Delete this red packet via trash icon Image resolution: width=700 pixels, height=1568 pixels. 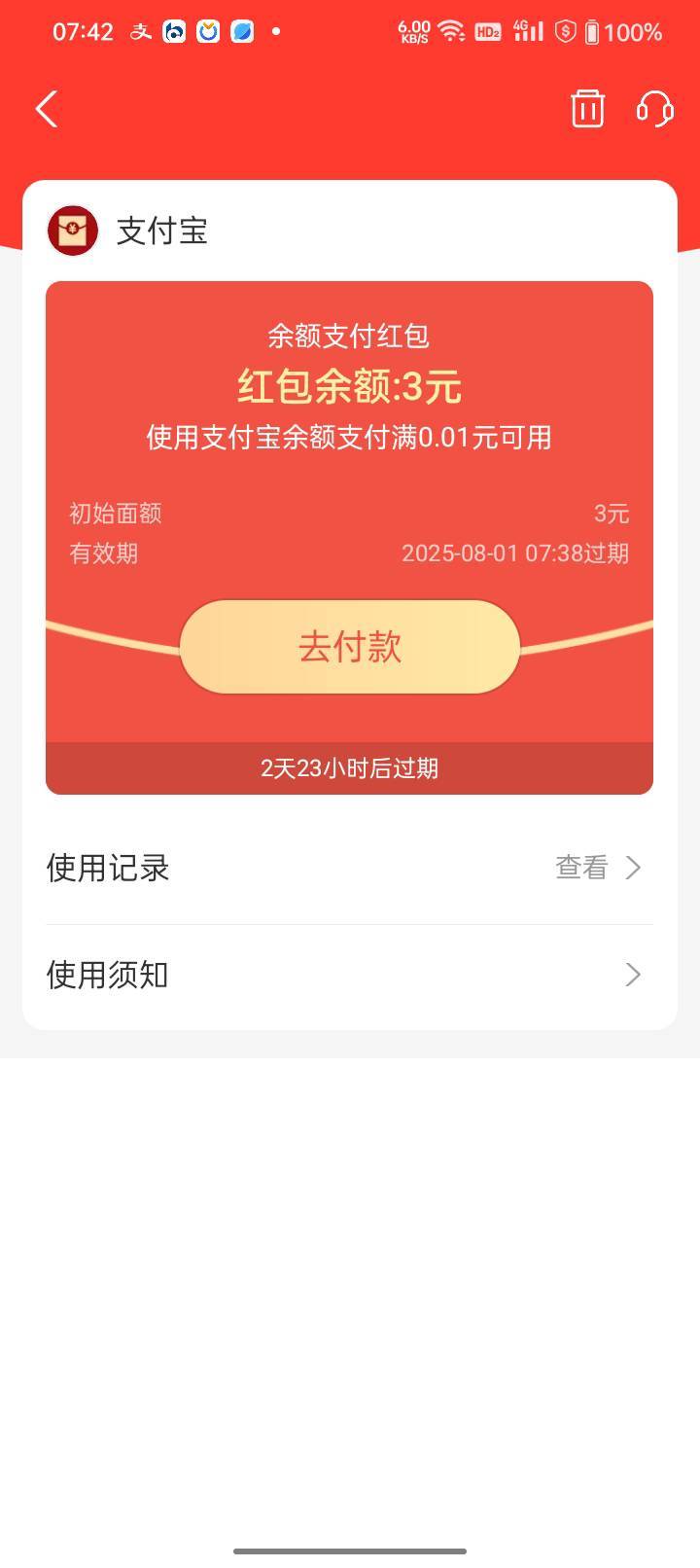coord(587,108)
